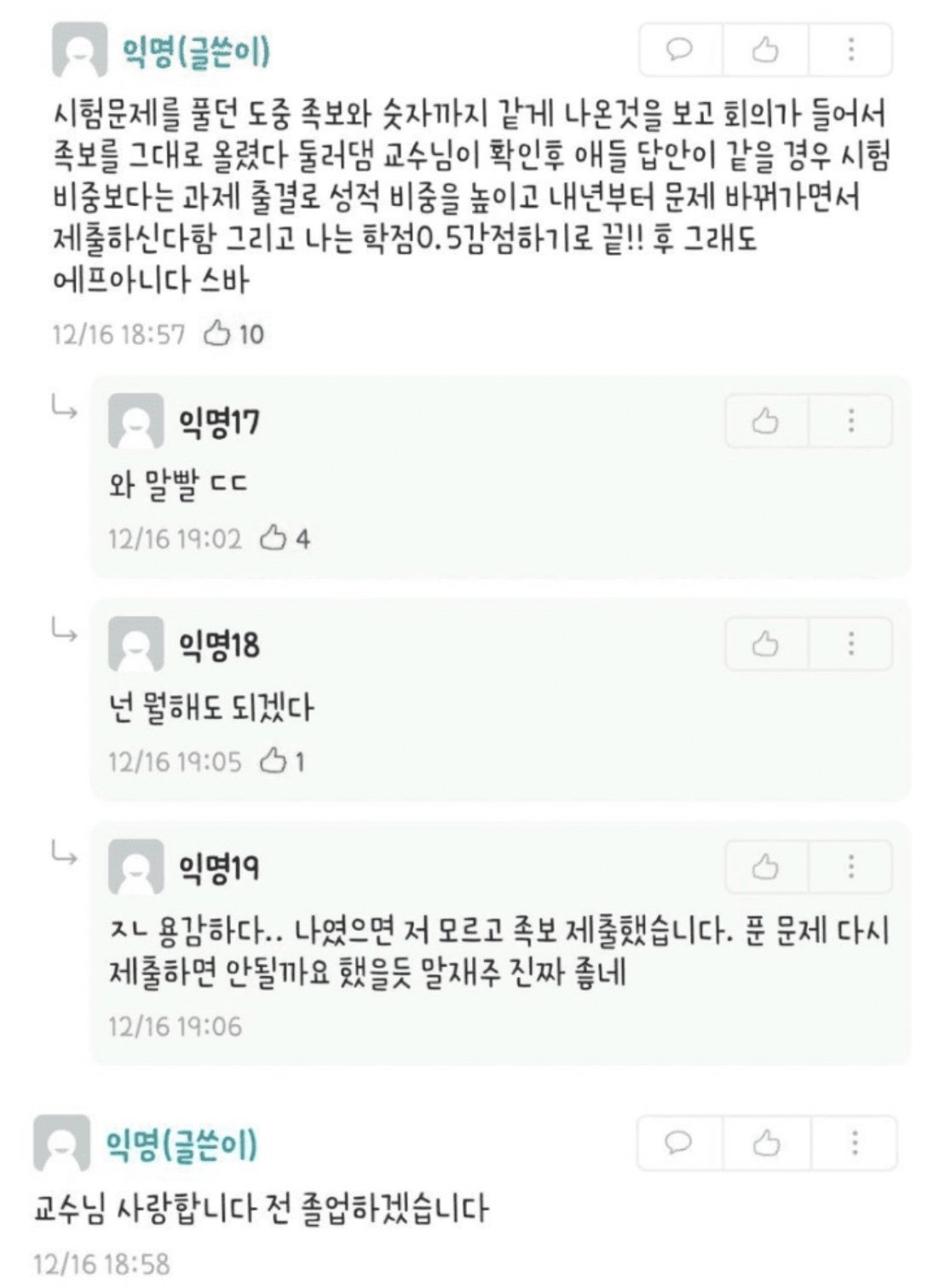The width and height of the screenshot is (939, 1288).
Task: Open the overflow menu on 익명17's reply
Action: click(x=850, y=421)
